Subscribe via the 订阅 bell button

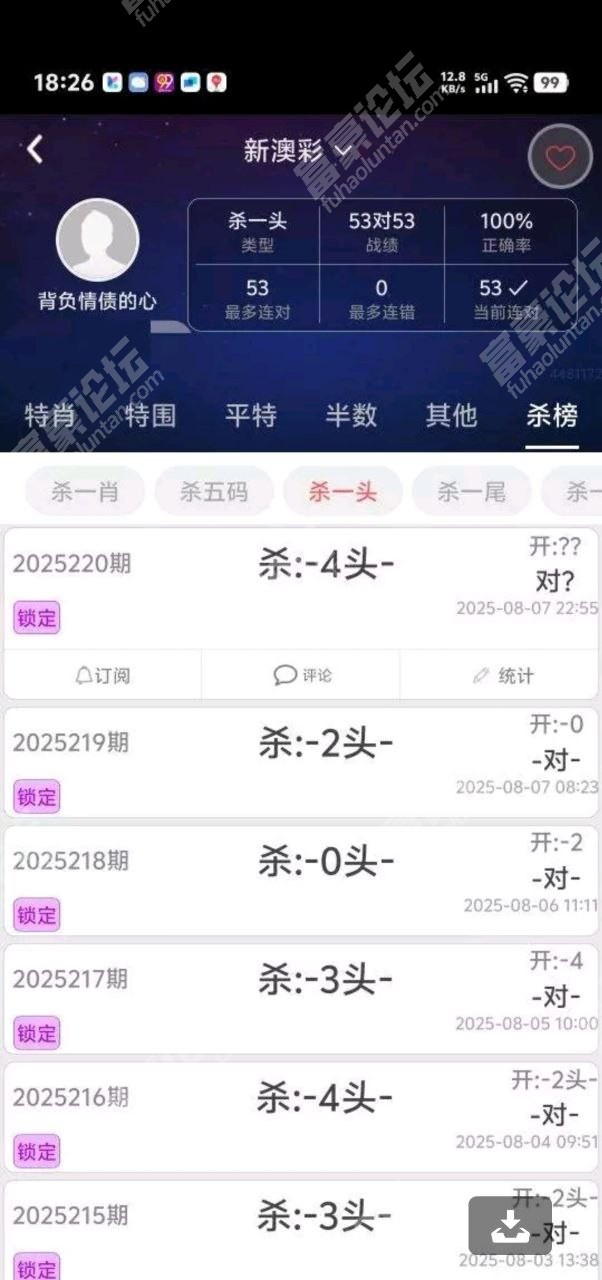click(103, 676)
